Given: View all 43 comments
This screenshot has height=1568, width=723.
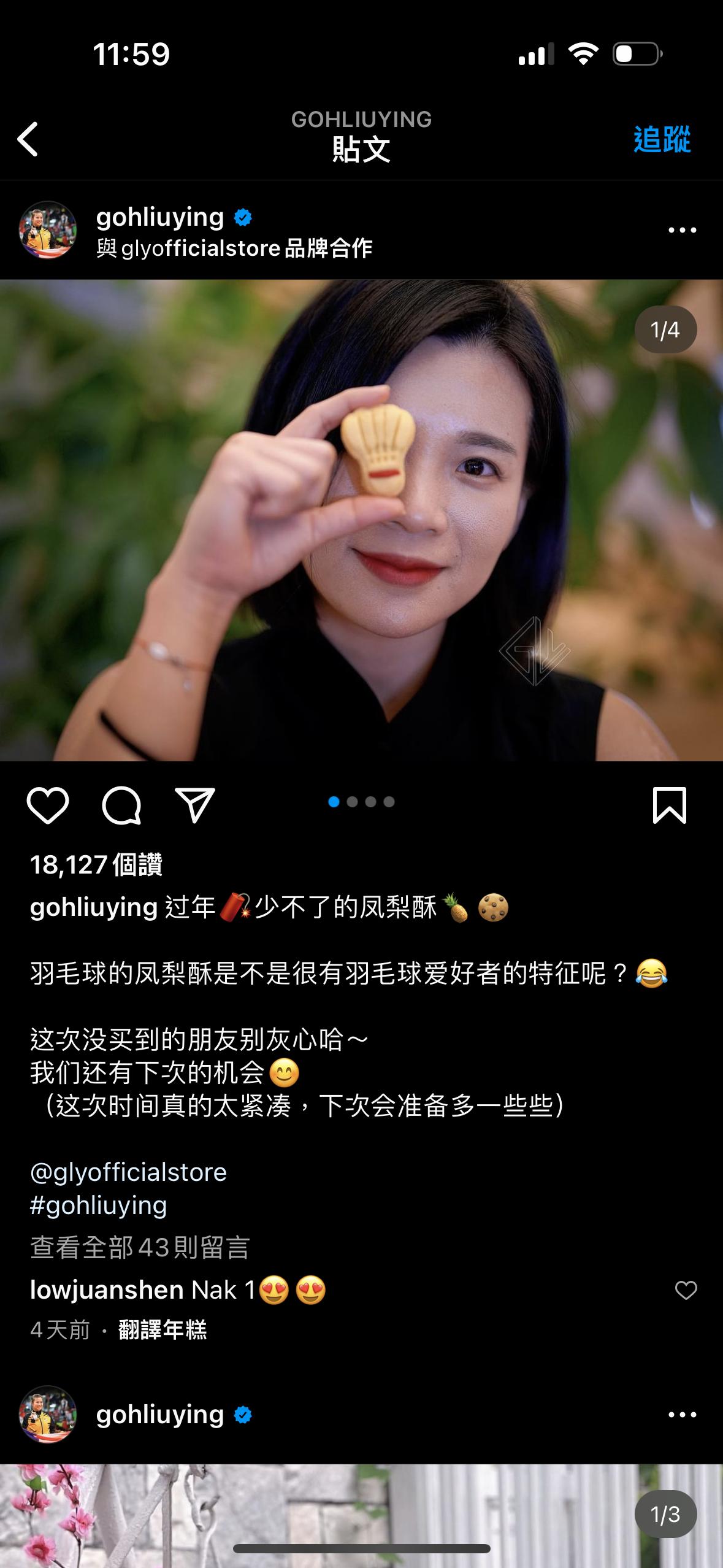Looking at the screenshot, I should pyautogui.click(x=140, y=1247).
